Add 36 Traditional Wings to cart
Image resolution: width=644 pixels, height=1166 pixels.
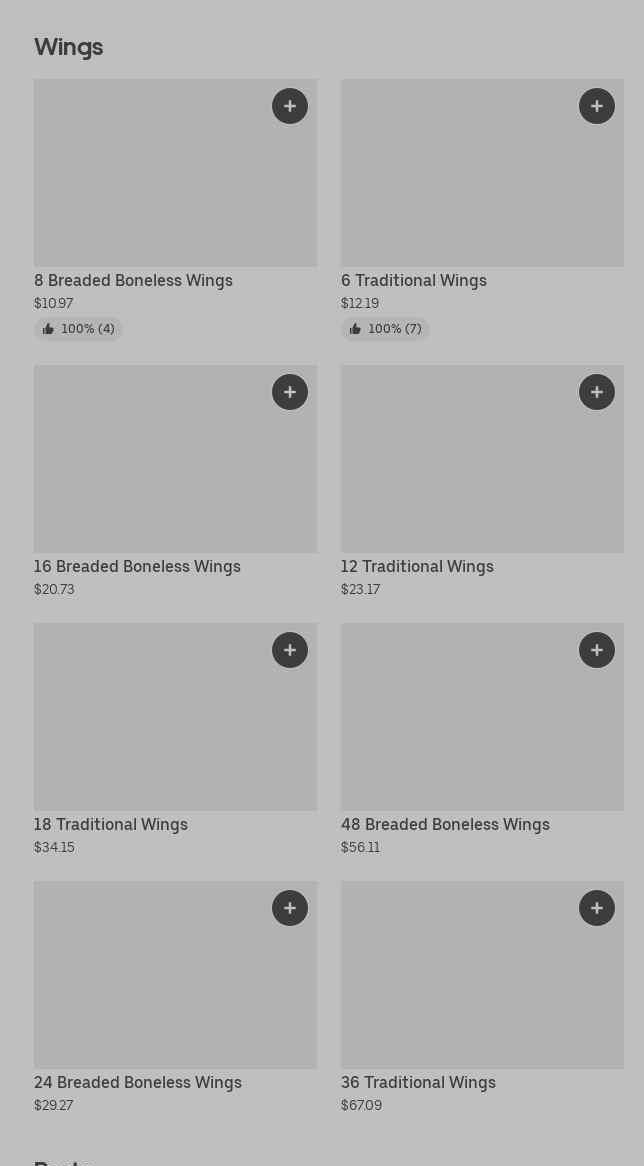(x=597, y=908)
